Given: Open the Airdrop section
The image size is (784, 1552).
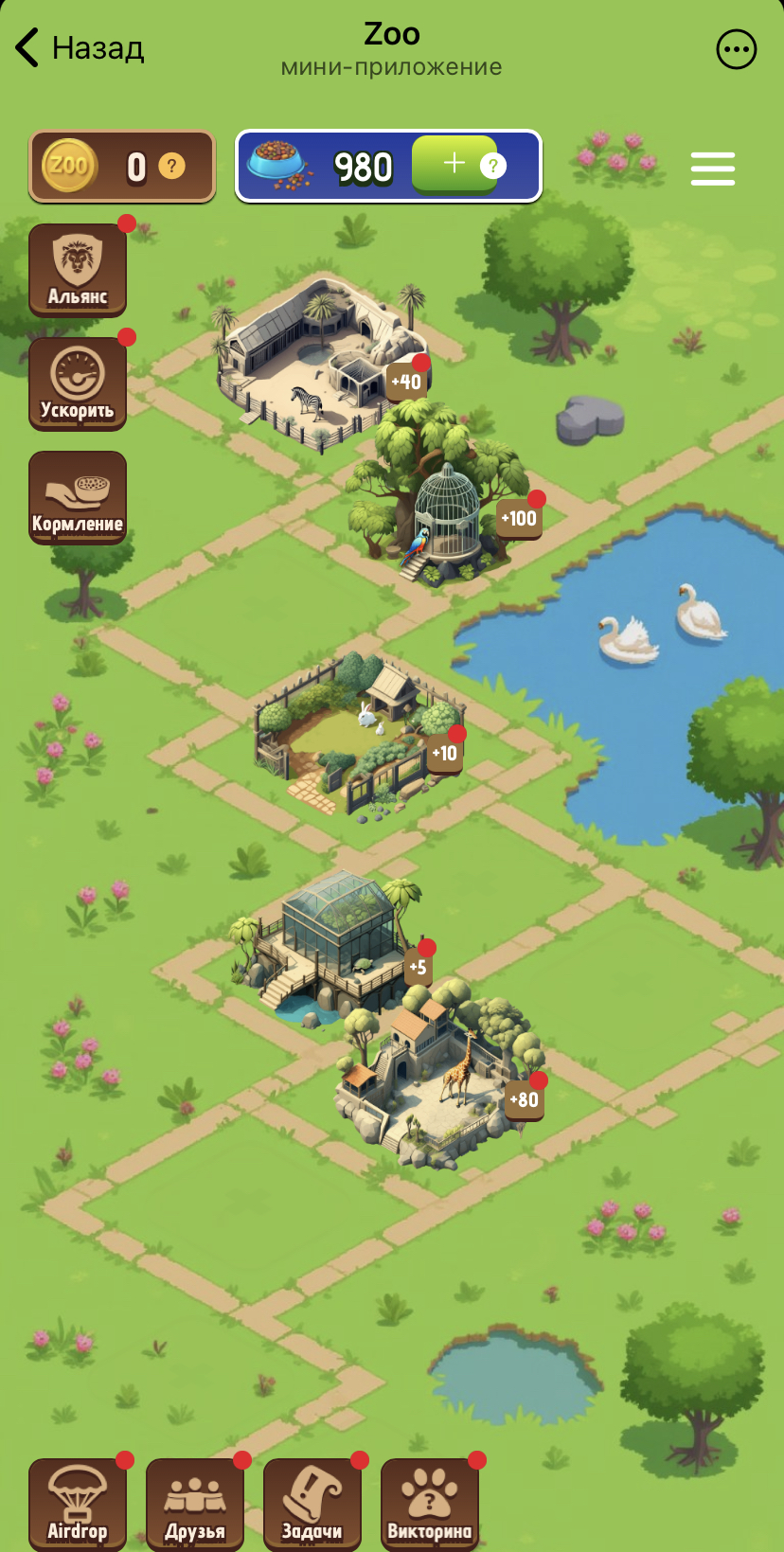Looking at the screenshot, I should 78,1504.
